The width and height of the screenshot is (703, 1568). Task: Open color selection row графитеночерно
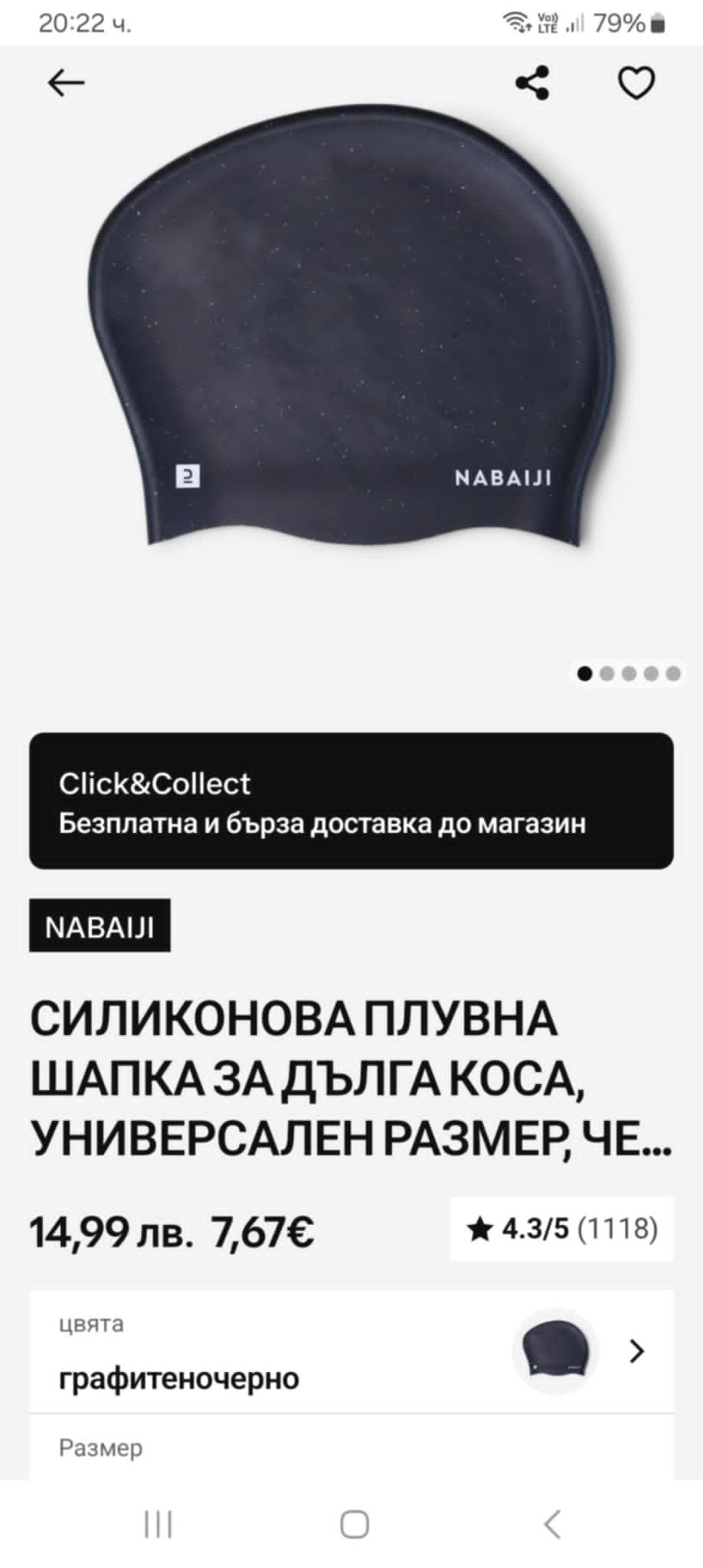point(351,1352)
